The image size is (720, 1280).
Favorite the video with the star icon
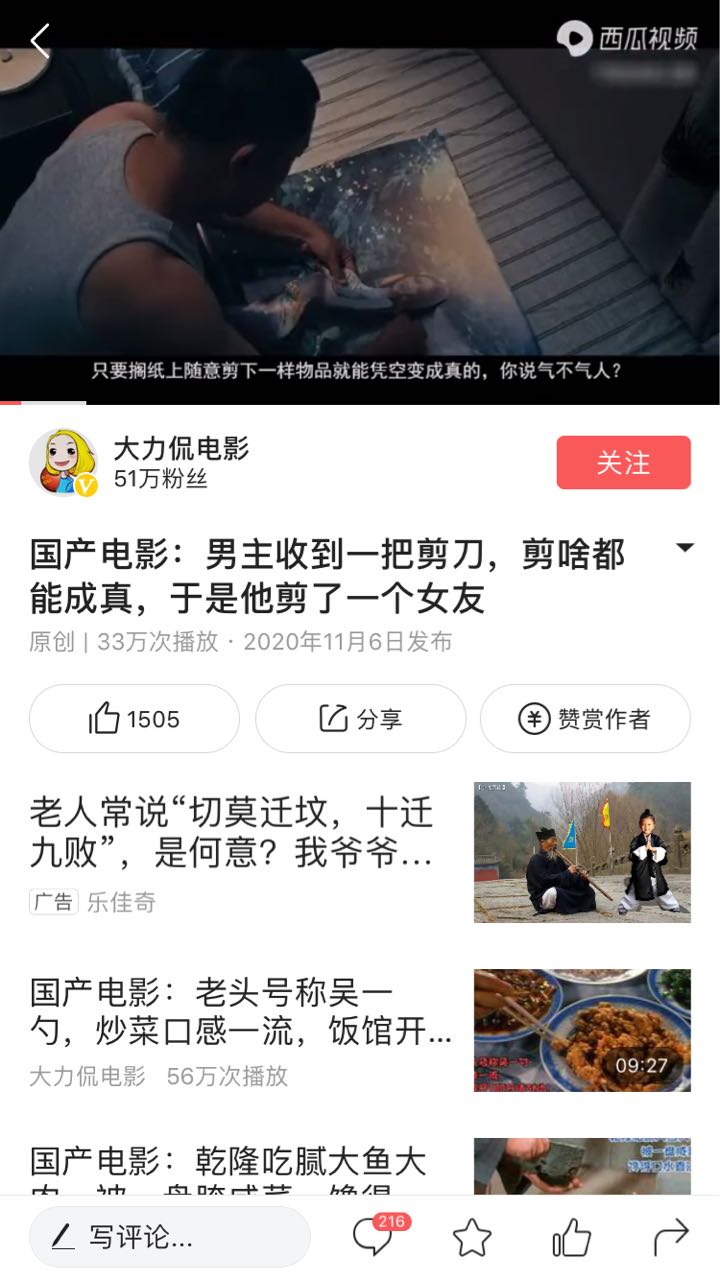pos(472,1238)
